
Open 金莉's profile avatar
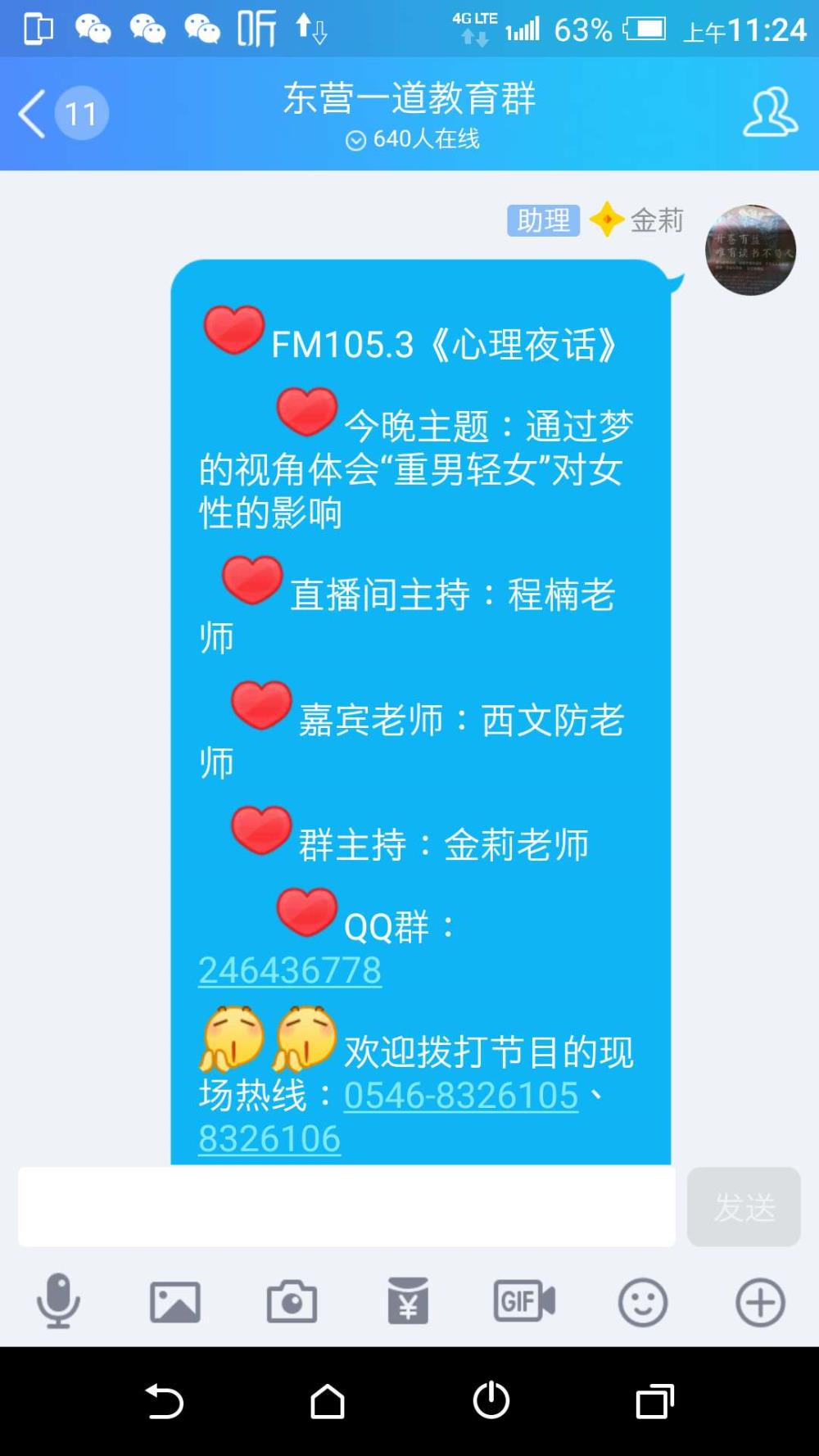click(x=750, y=250)
